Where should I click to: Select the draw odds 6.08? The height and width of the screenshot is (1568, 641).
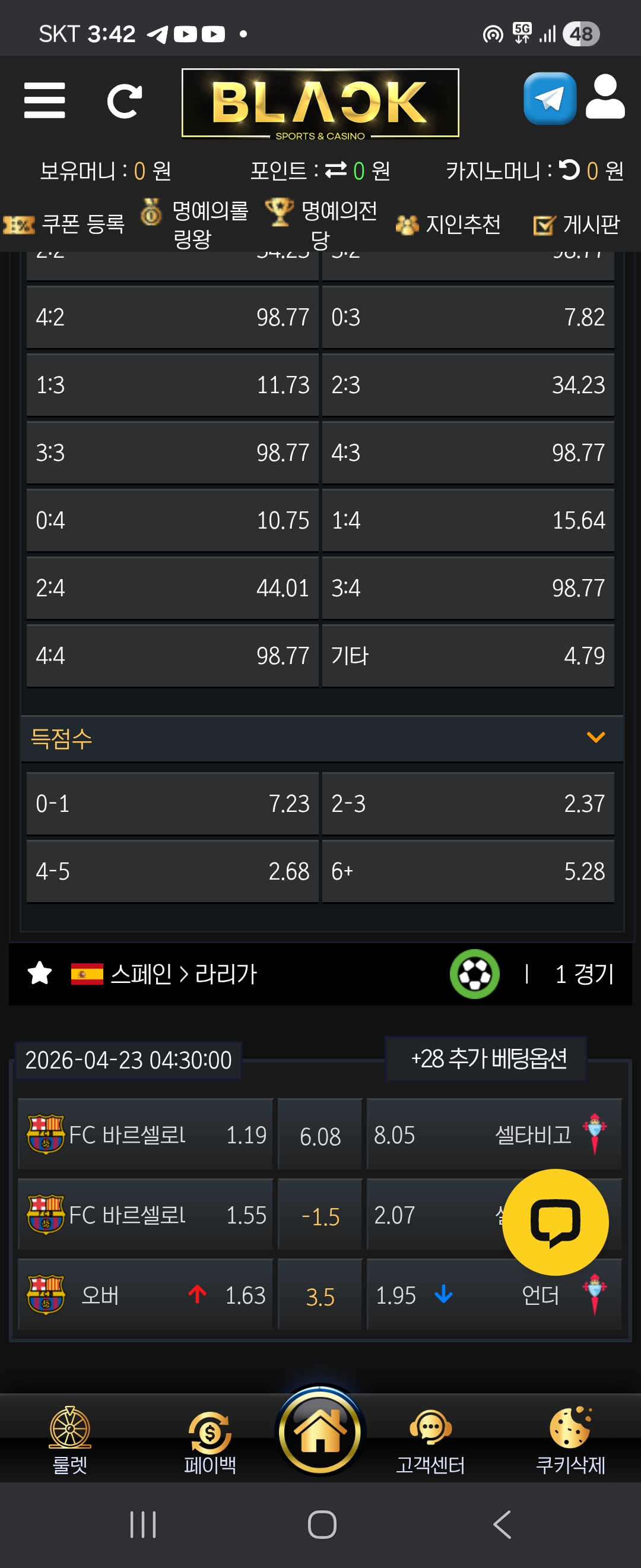click(x=320, y=1136)
